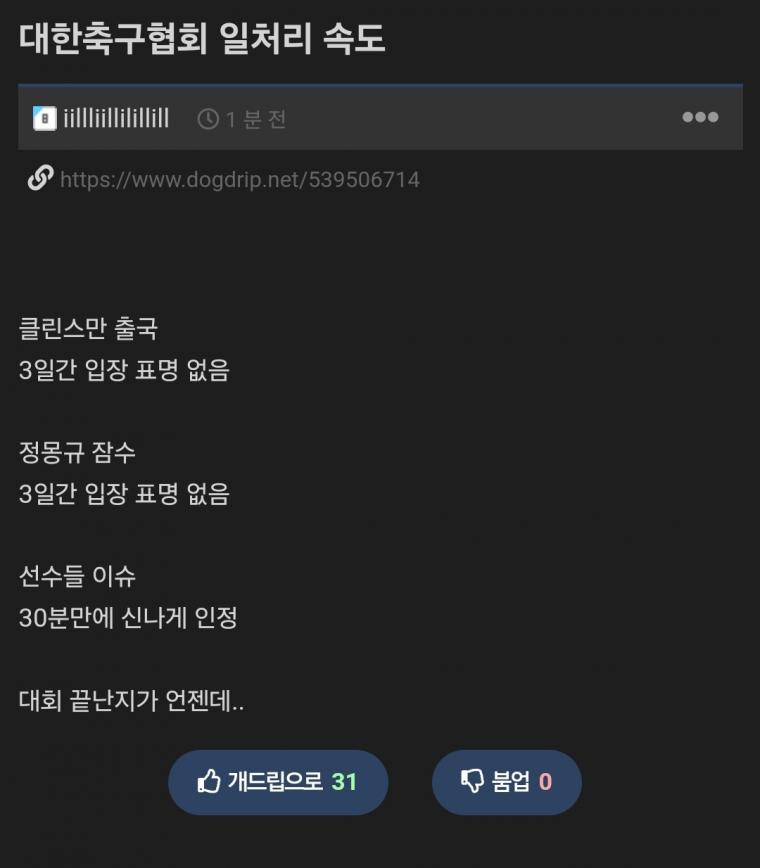Upvote with the 개드립으로 button
The width and height of the screenshot is (760, 868).
coord(277,782)
